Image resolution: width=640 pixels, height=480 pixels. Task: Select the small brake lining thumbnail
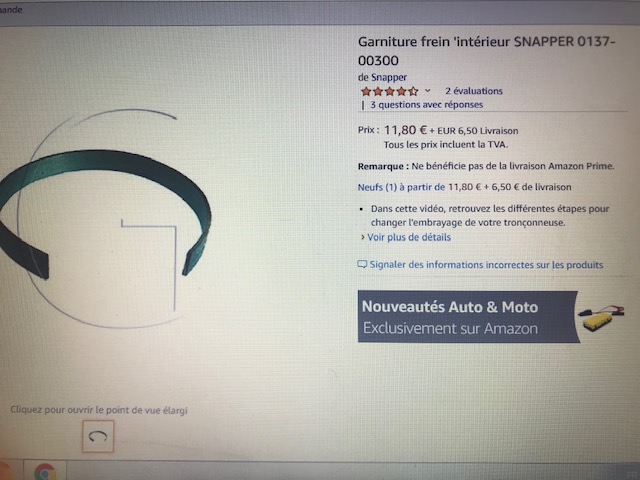[x=98, y=436]
